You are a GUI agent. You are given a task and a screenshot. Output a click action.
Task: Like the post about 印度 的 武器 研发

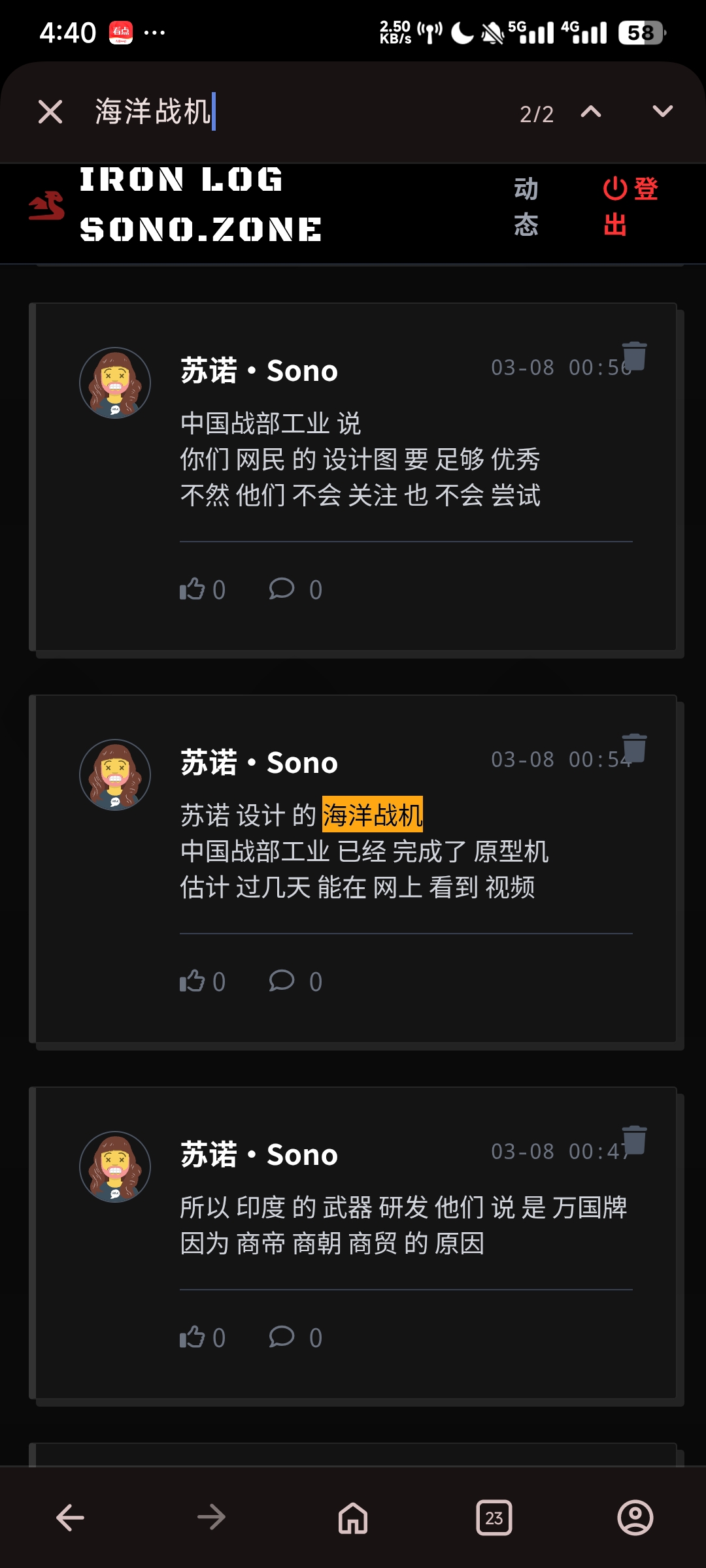coord(192,1337)
